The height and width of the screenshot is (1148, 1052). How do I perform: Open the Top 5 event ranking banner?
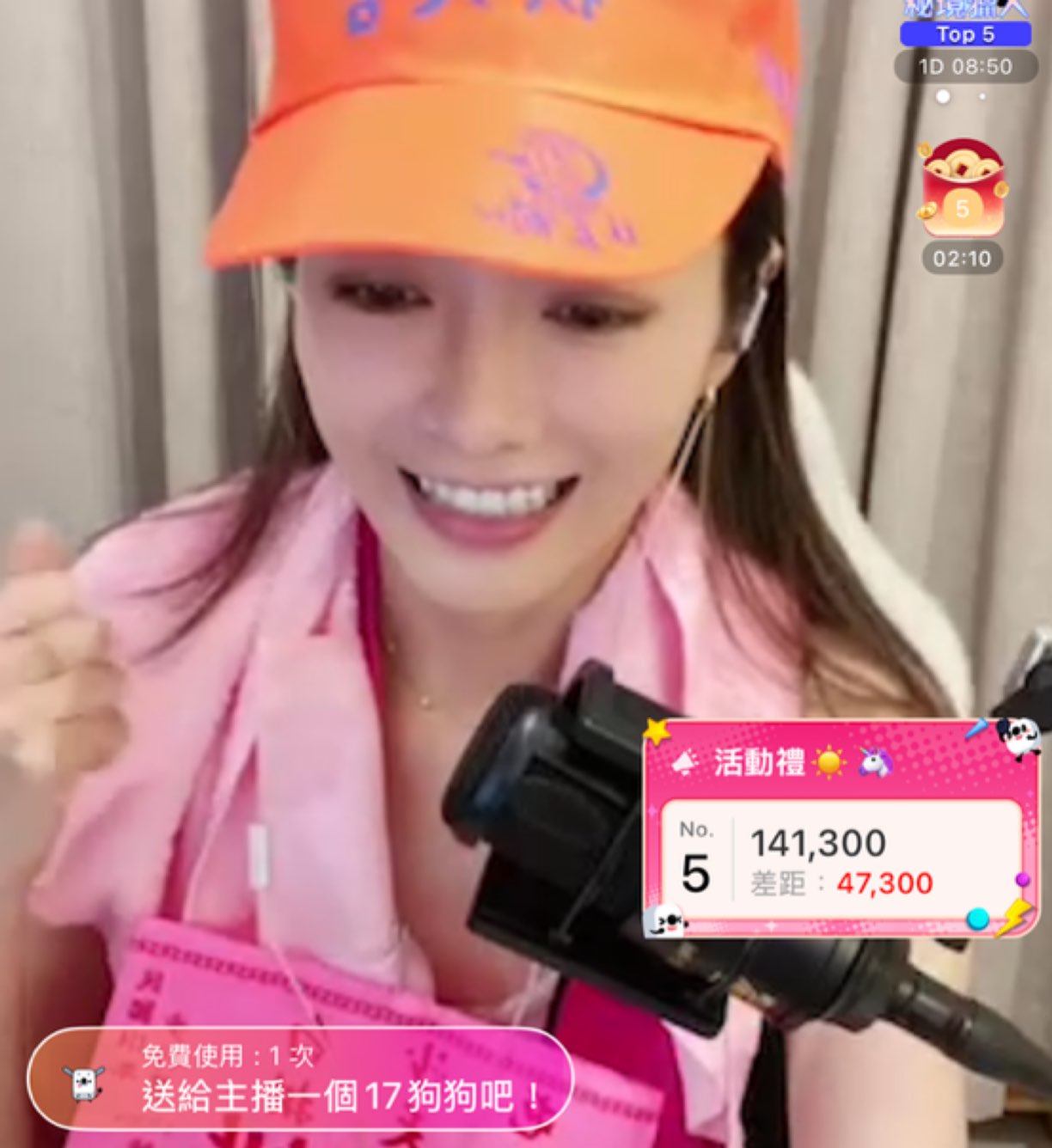[965, 34]
